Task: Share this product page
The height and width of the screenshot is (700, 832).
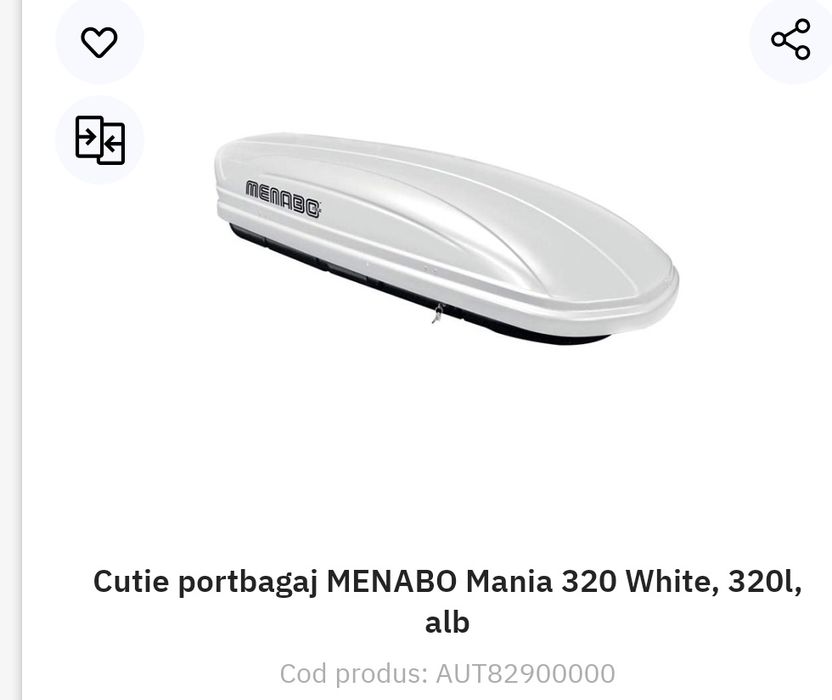Action: pos(790,40)
